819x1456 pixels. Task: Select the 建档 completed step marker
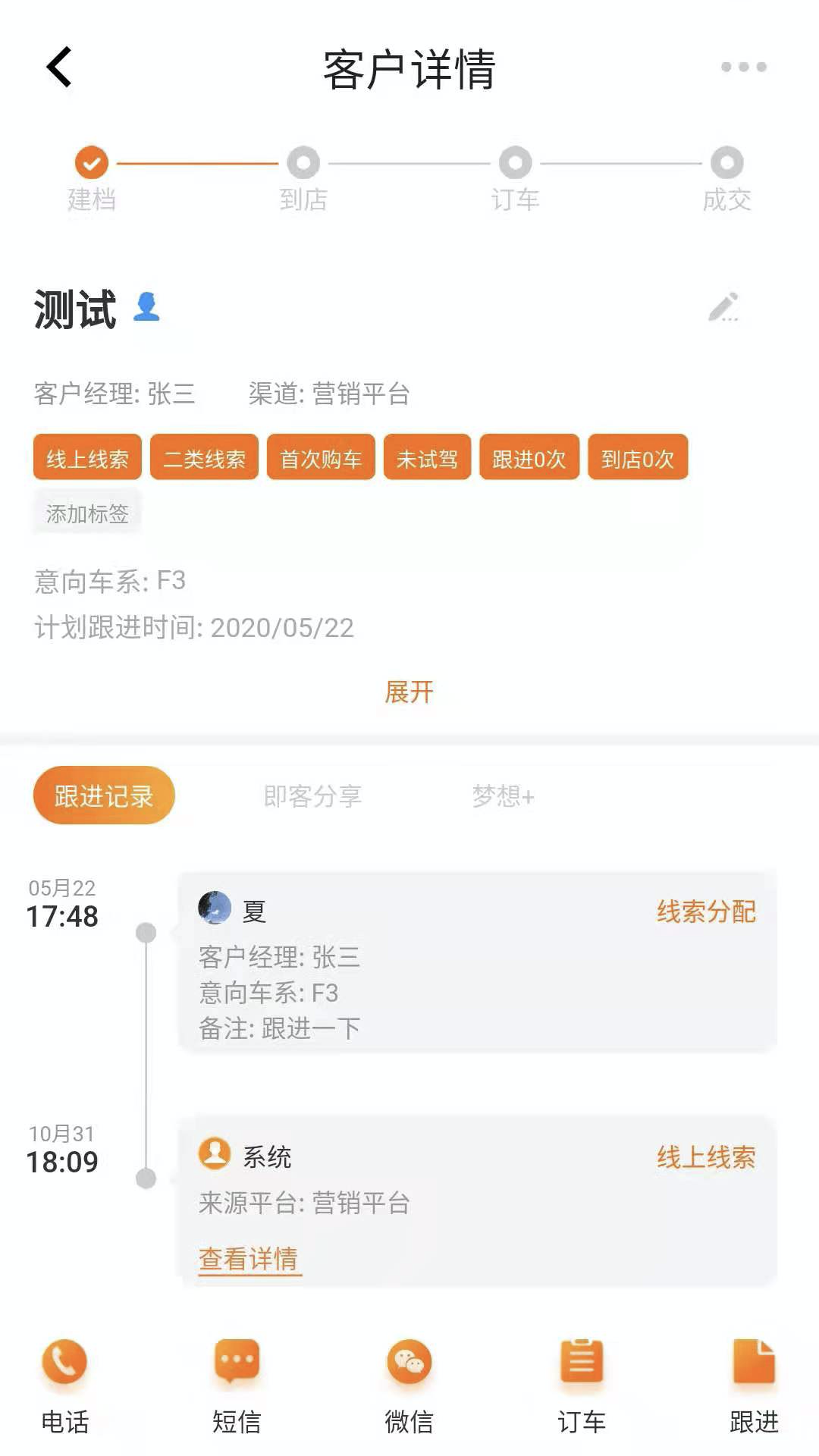[91, 162]
